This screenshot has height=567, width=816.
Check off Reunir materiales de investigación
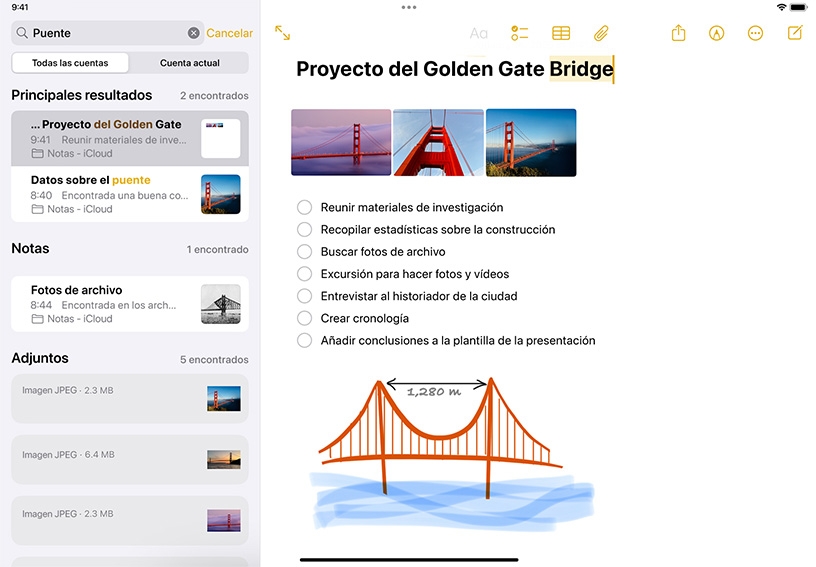(304, 208)
